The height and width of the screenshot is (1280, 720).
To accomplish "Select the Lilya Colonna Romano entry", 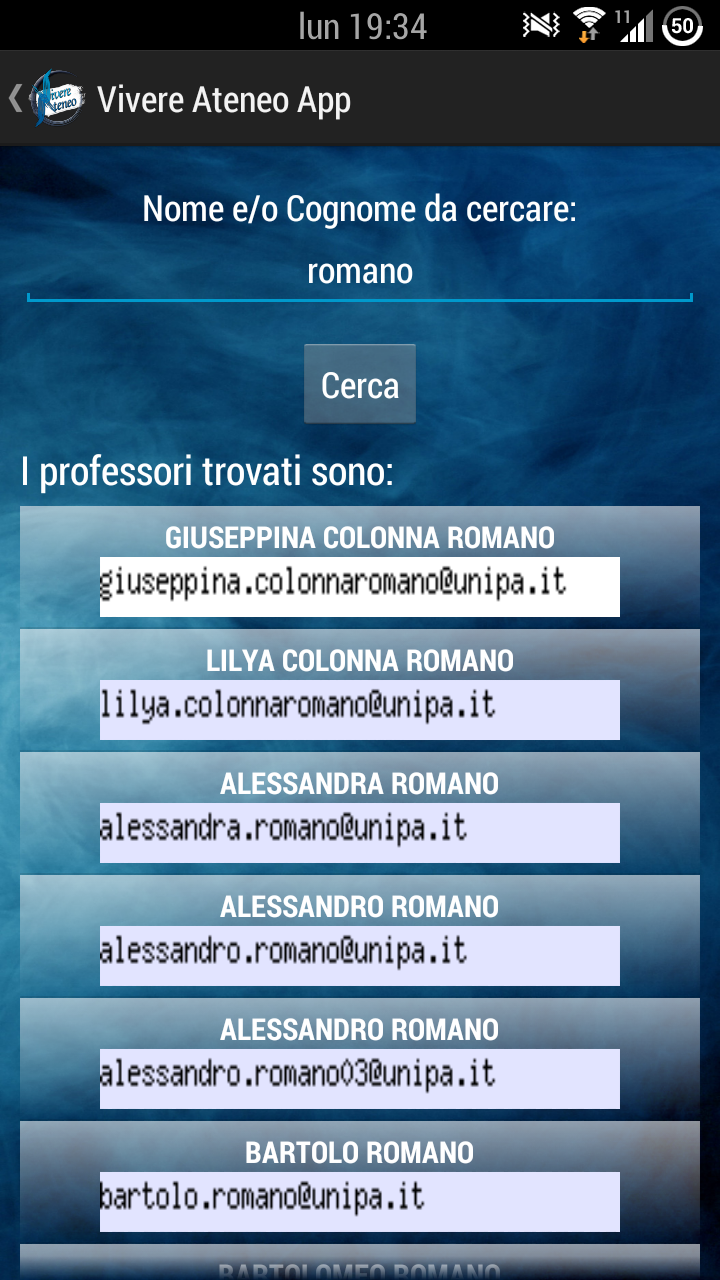I will (360, 661).
